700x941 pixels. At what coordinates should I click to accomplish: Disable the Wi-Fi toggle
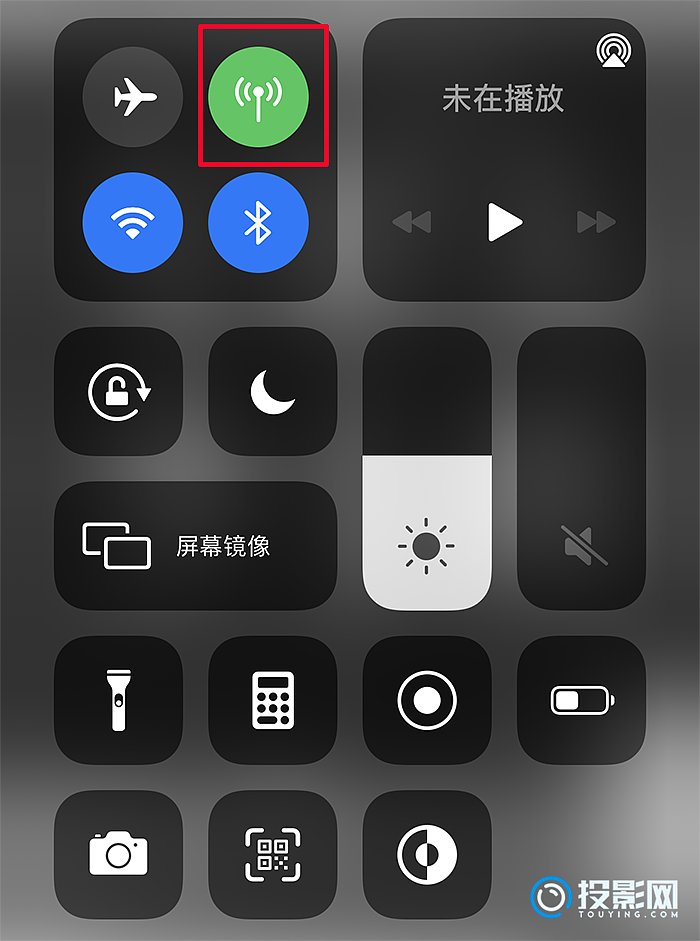(132, 223)
